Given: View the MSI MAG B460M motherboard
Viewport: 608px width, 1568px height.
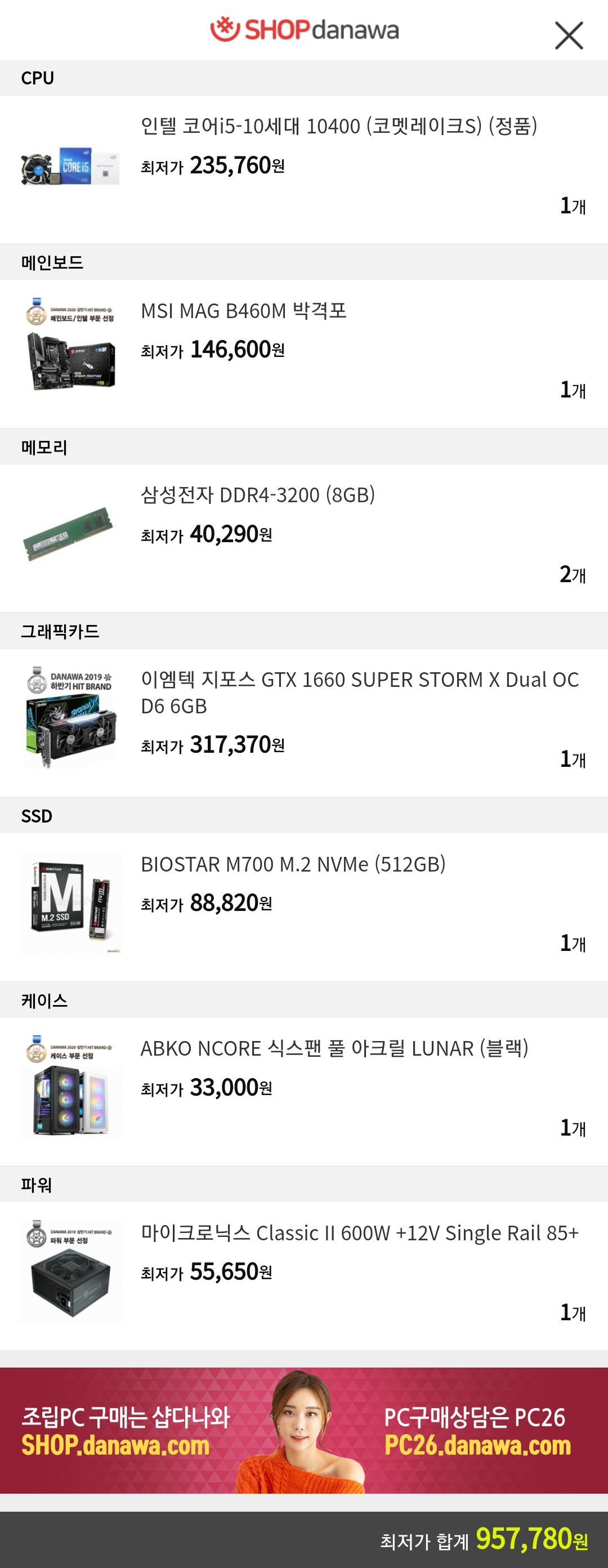Looking at the screenshot, I should pos(243,311).
